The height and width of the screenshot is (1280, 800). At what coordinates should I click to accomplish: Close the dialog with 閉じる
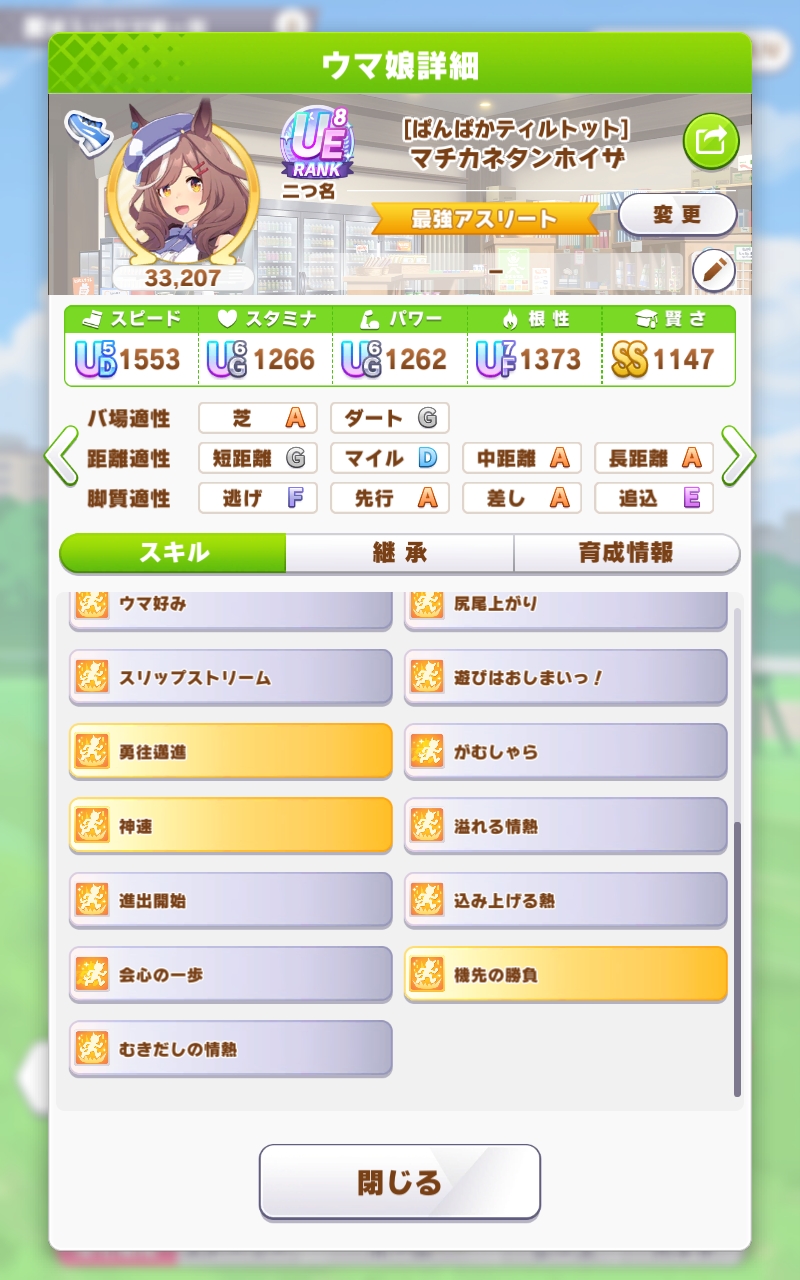coord(399,1182)
